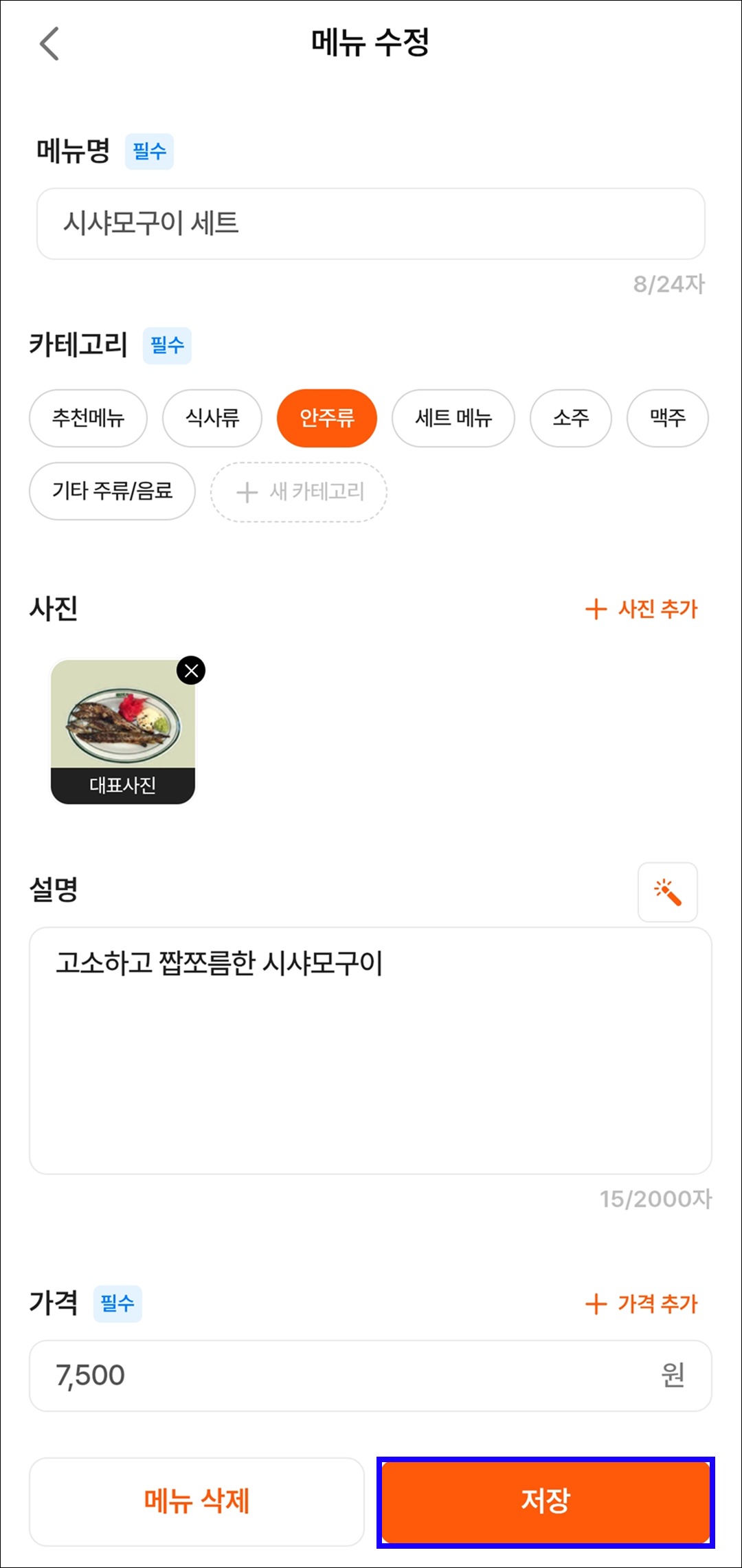Save changes with the 저장 button
This screenshot has height=1568, width=742.
[546, 1502]
